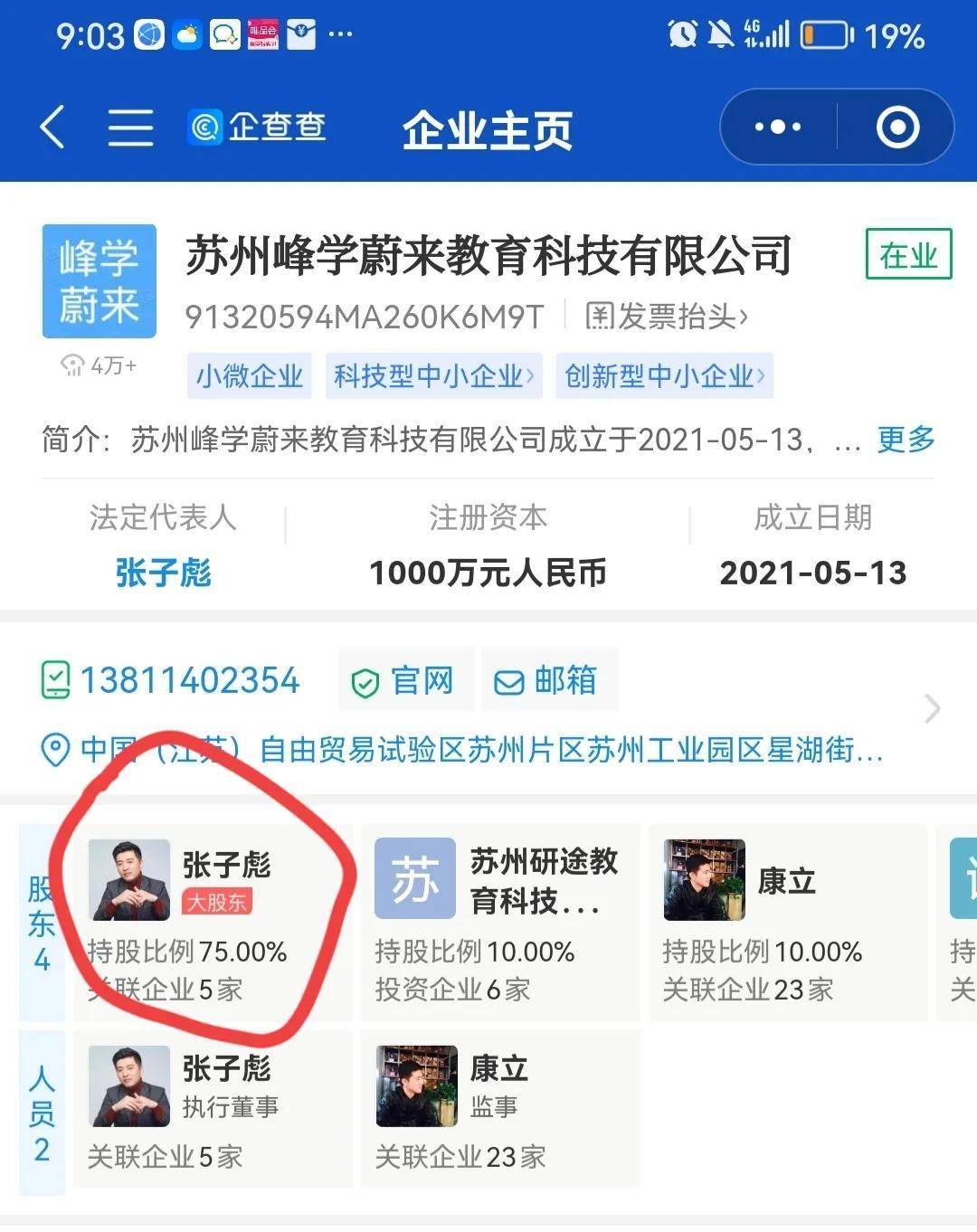Tap the phone number 13811402354

[189, 679]
